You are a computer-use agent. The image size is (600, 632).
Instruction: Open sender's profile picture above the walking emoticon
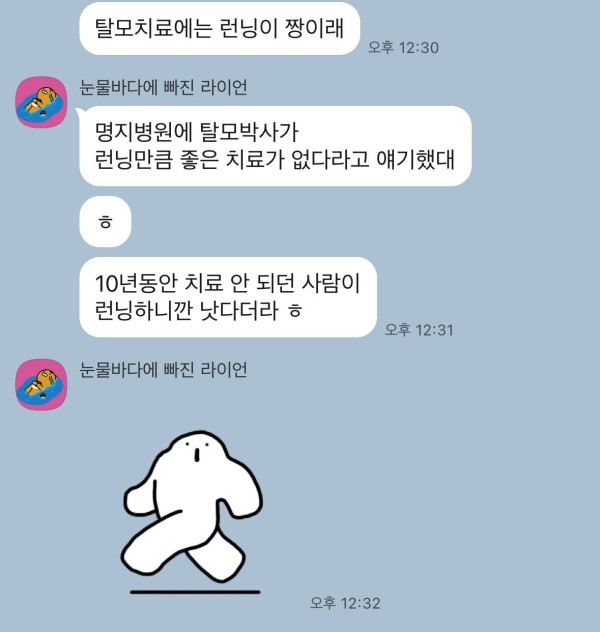point(41,385)
